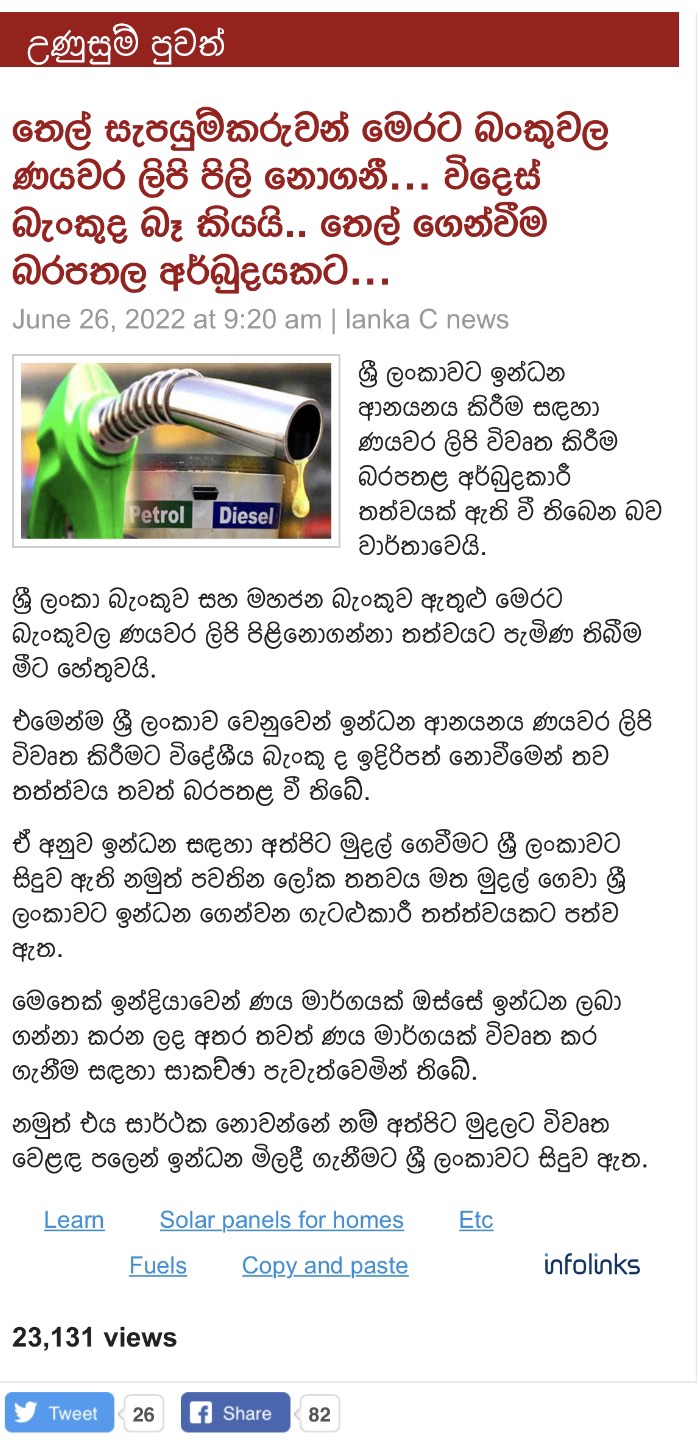The image size is (697, 1450).
Task: Tap the Etc link
Action: point(476,1220)
